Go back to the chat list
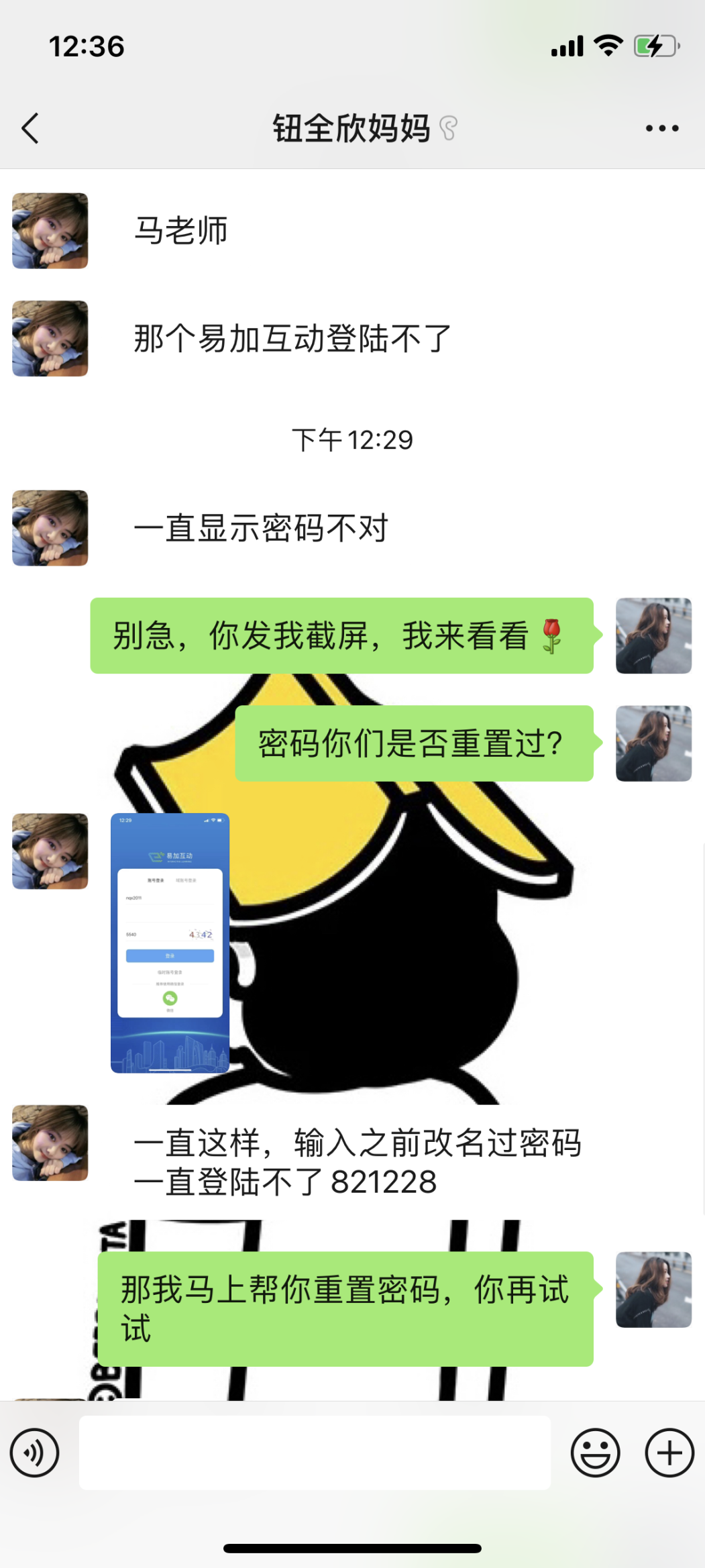705x1568 pixels. [x=30, y=128]
